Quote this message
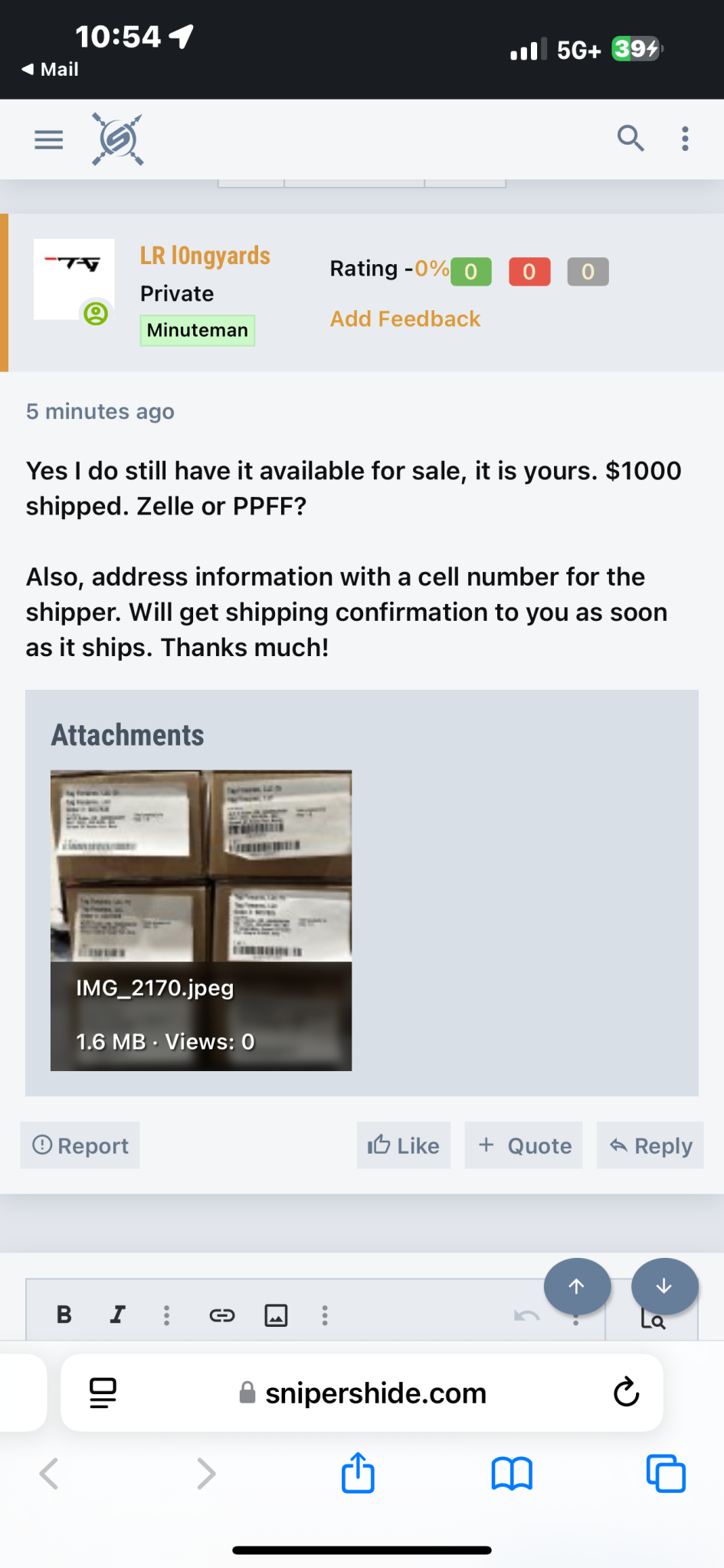Screen dimensions: 724x1568 pos(524,1145)
